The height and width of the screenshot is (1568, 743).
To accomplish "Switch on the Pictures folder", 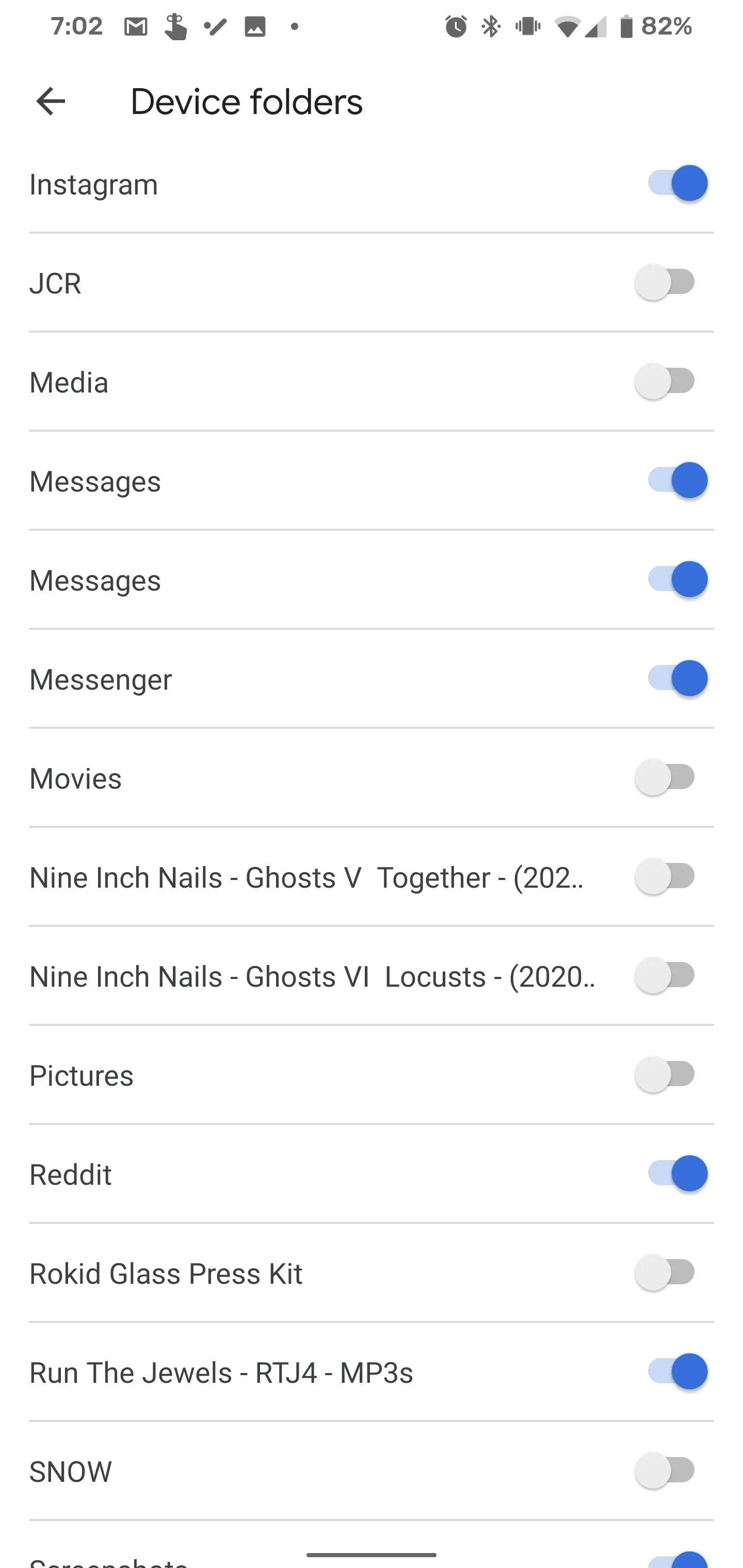I will click(665, 1074).
